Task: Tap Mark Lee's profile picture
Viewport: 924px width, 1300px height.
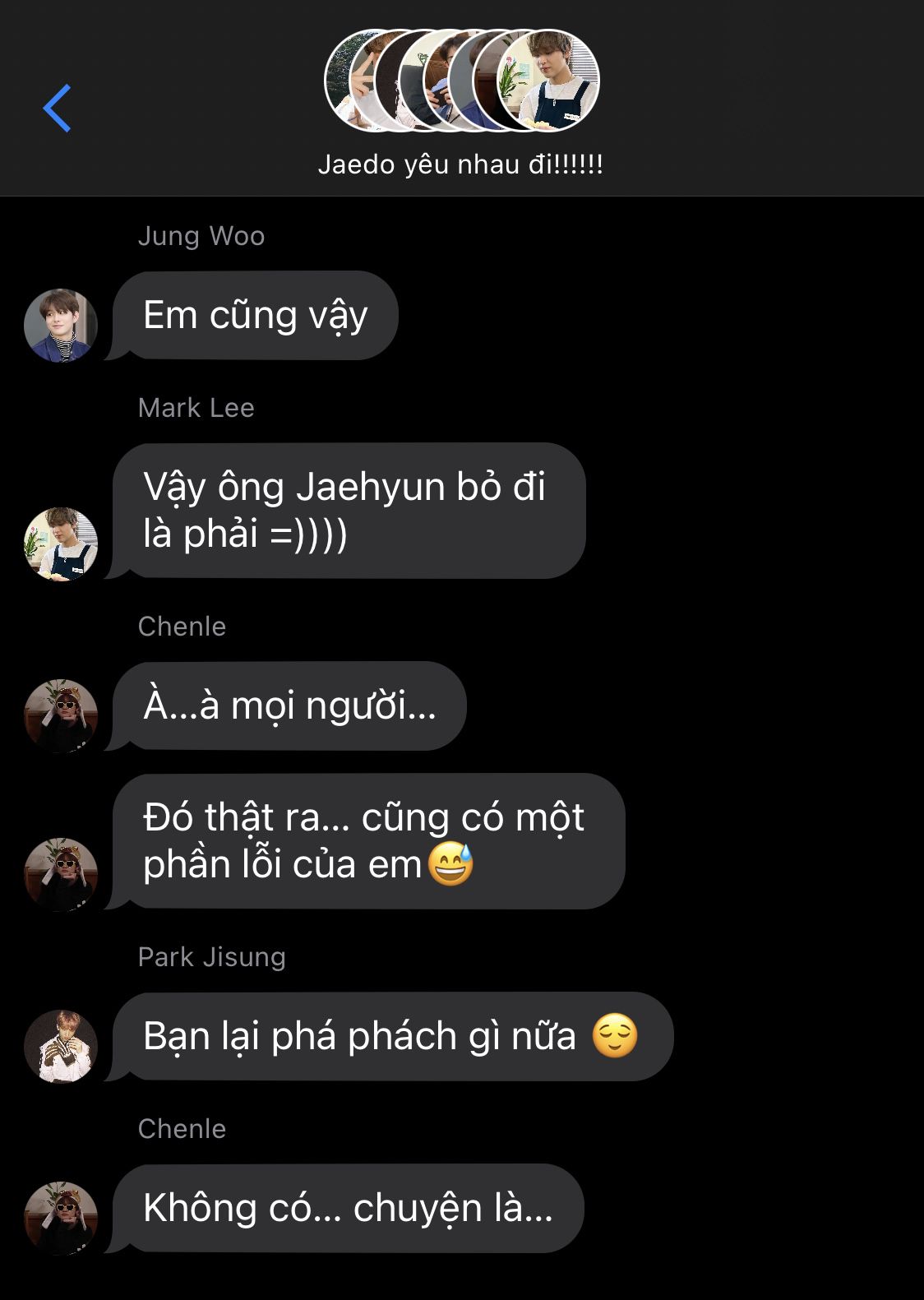Action: pyautogui.click(x=61, y=544)
